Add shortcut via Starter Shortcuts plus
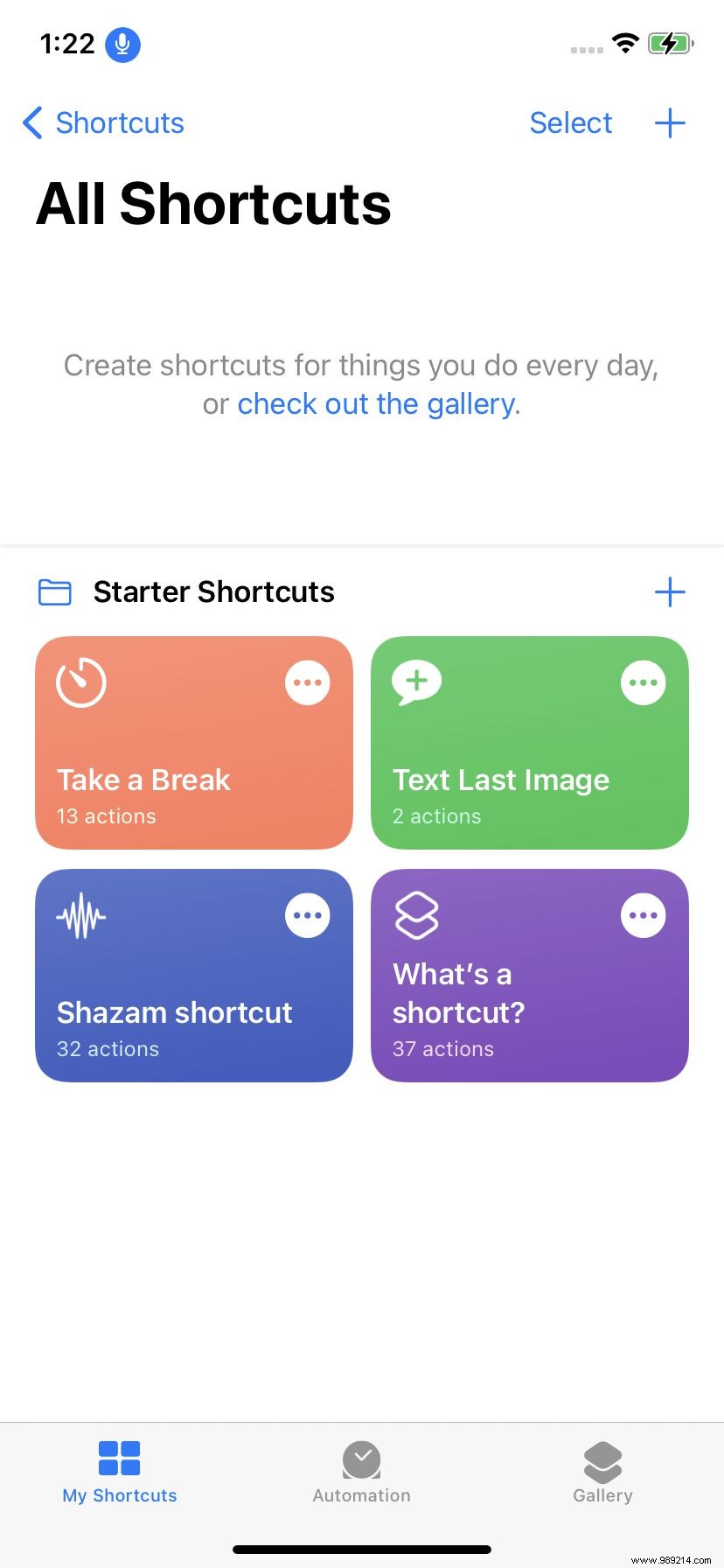The height and width of the screenshot is (1568, 724). tap(670, 591)
